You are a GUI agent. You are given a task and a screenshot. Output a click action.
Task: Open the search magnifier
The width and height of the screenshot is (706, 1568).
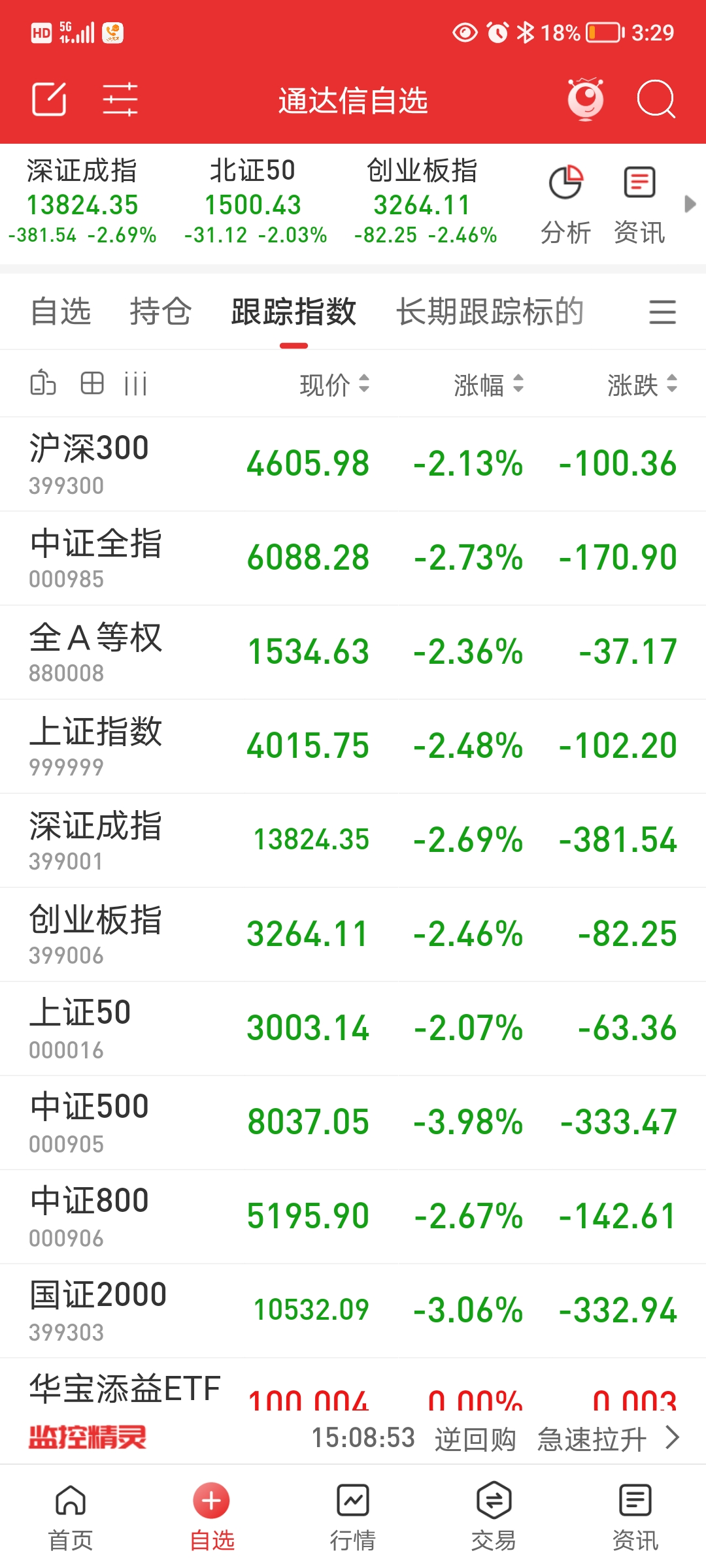pyautogui.click(x=656, y=99)
